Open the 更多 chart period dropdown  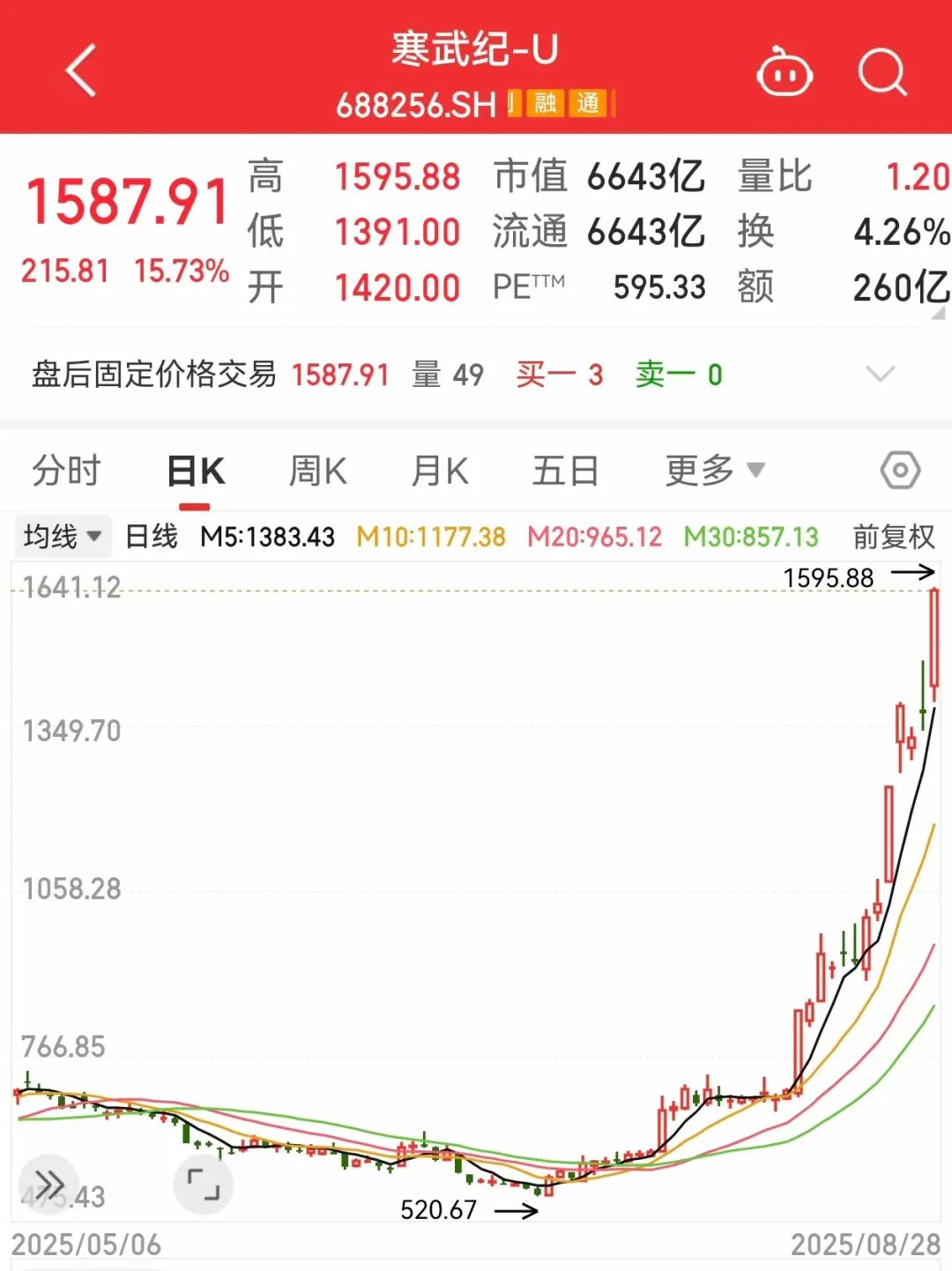pos(714,471)
